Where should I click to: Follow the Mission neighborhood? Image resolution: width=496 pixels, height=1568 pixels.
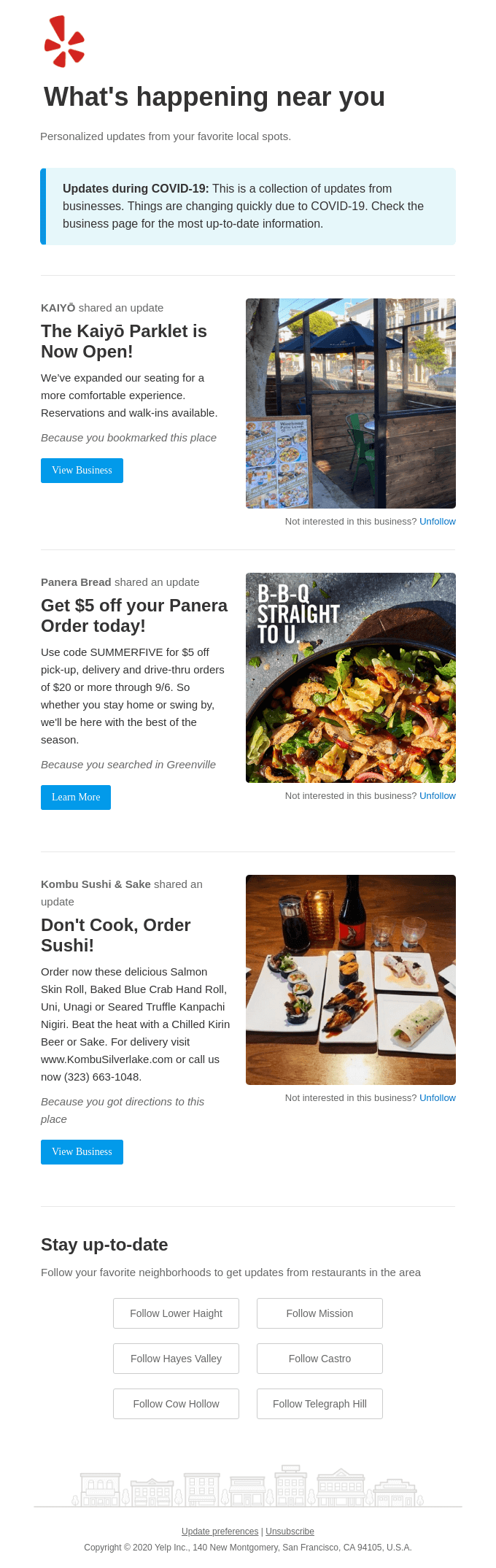pos(319,1313)
